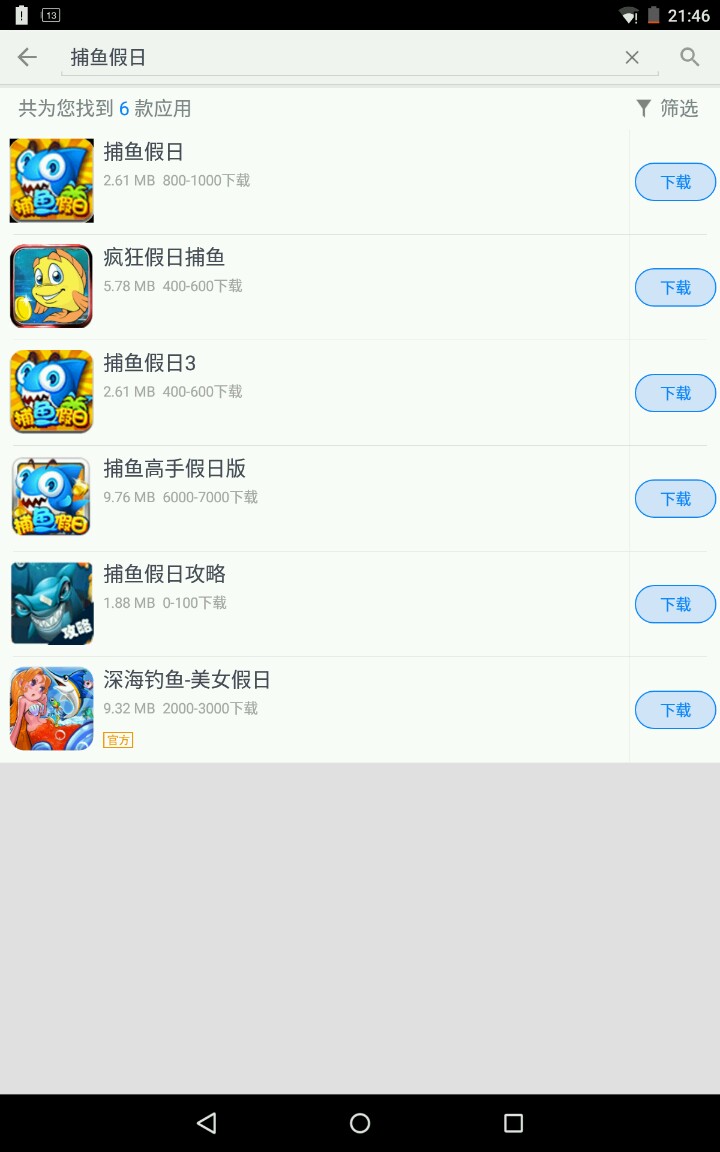Screen dimensions: 720x1152
Task: Download 捕鱼假日攻略
Action: tap(675, 604)
